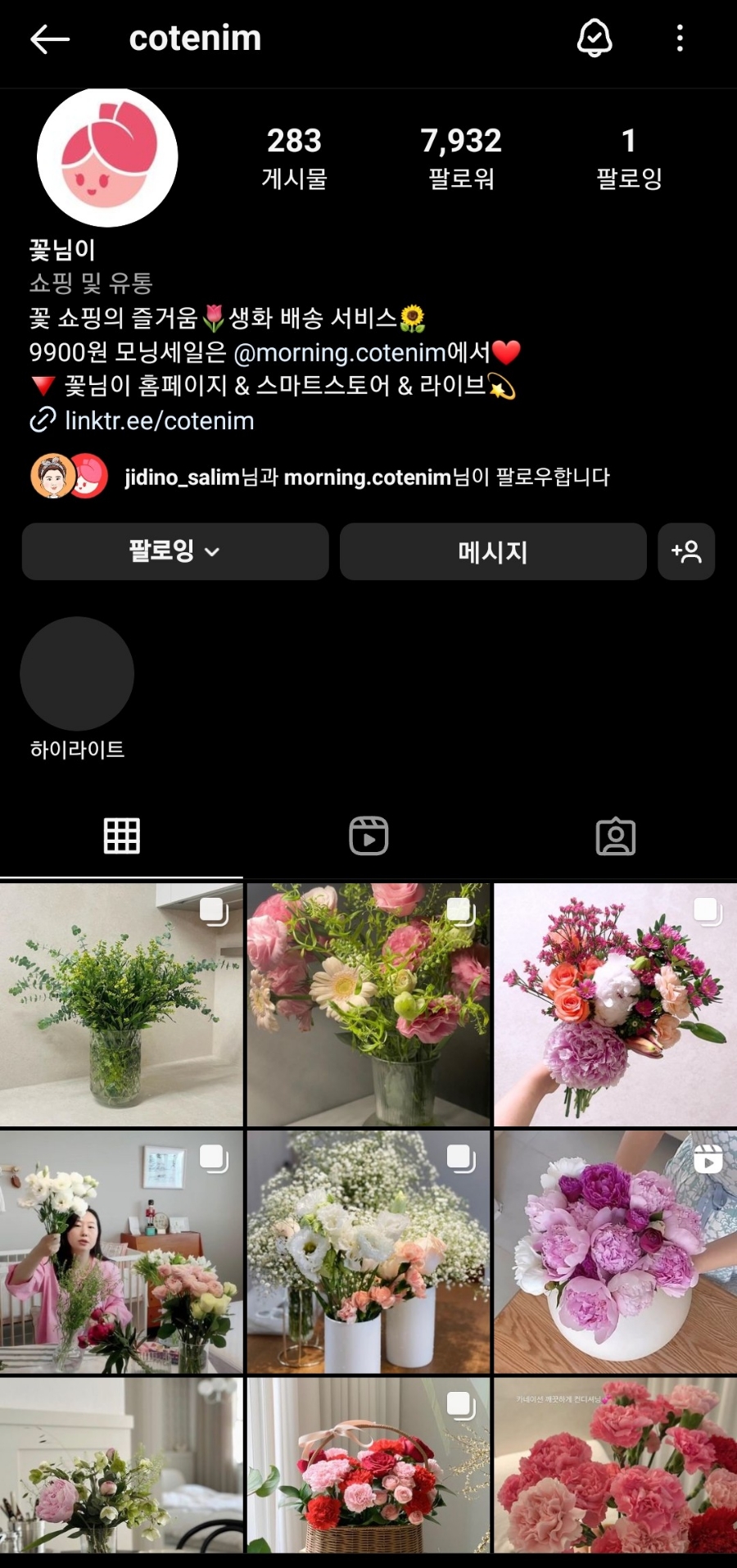View the 7,932 팔로워 list
737x1568 pixels.
(x=461, y=157)
